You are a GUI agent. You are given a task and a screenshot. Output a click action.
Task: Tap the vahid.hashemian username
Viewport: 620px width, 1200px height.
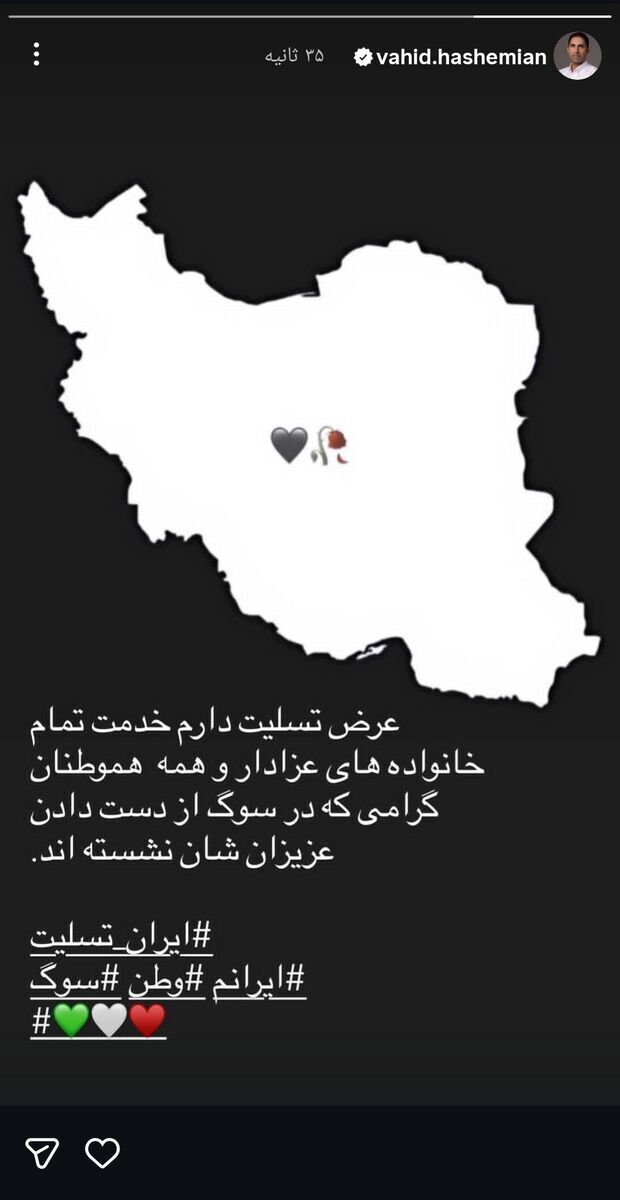click(461, 57)
